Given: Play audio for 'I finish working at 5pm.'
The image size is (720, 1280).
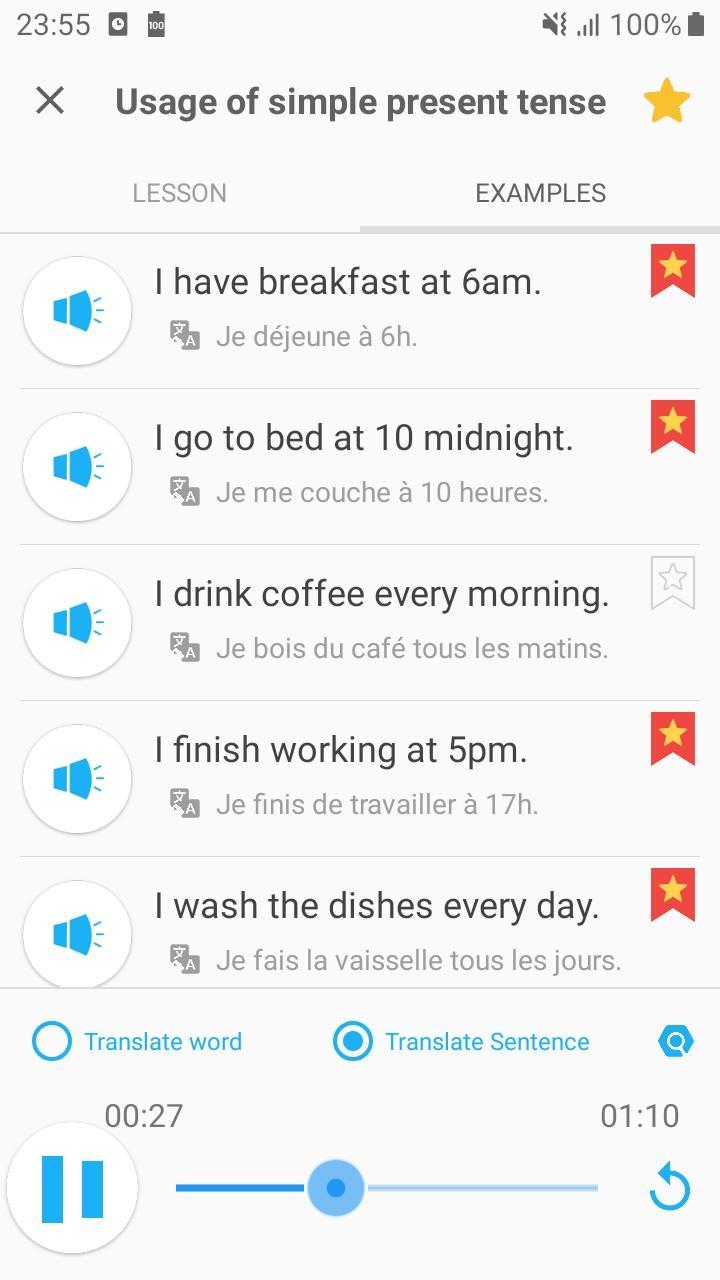Looking at the screenshot, I should 77,779.
